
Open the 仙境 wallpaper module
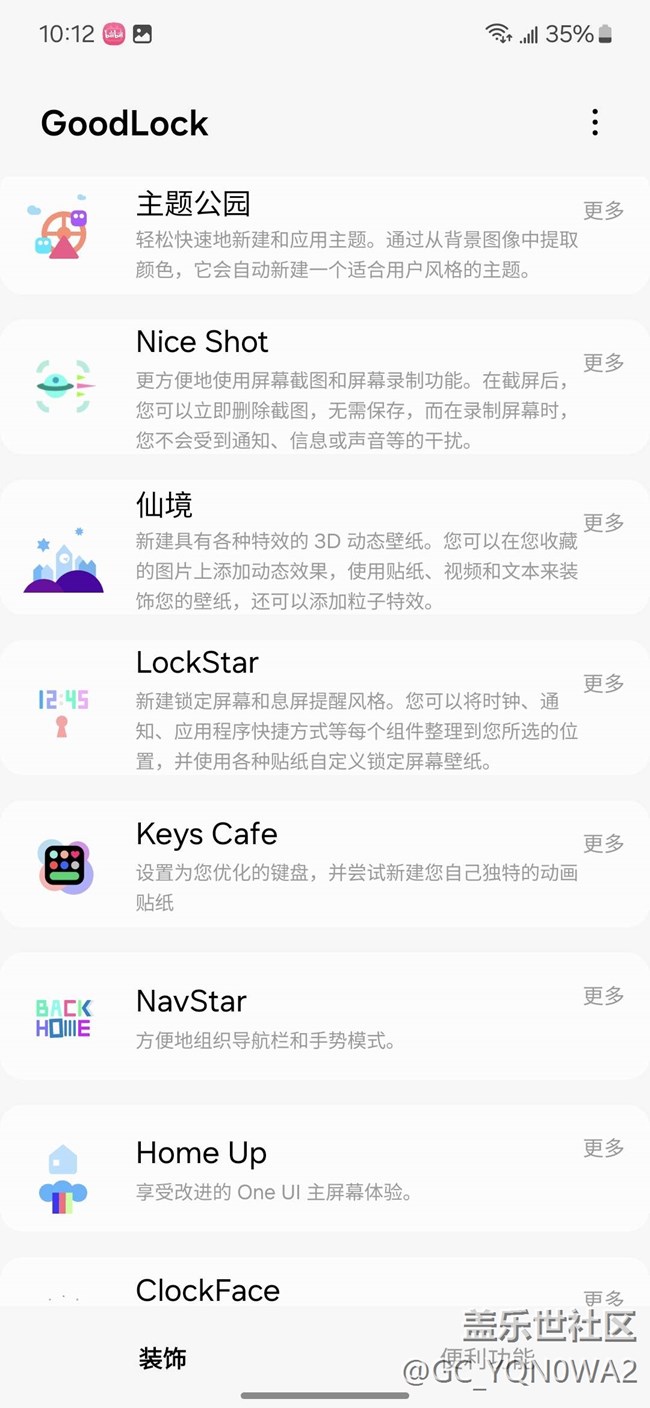[x=300, y=550]
